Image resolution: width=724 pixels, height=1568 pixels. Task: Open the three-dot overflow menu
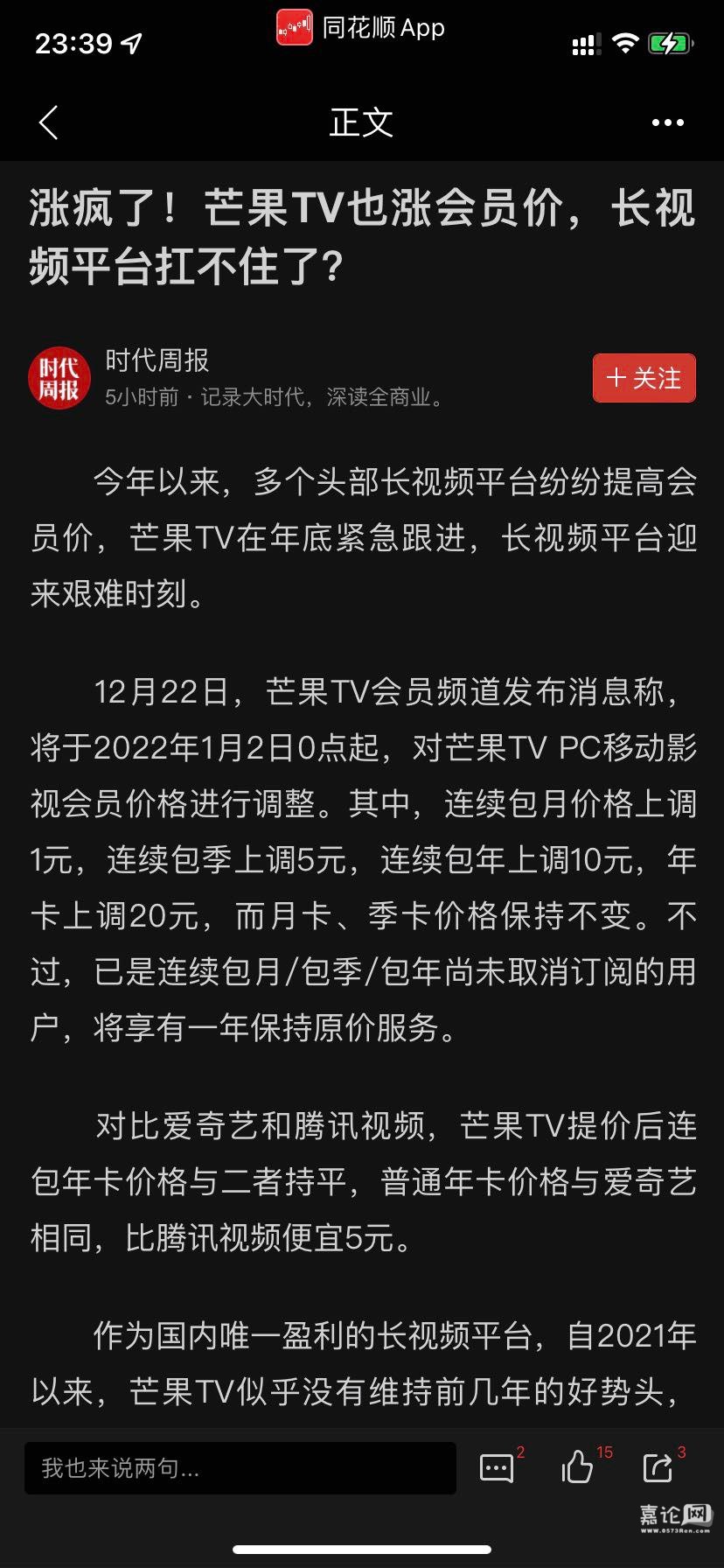tap(668, 122)
